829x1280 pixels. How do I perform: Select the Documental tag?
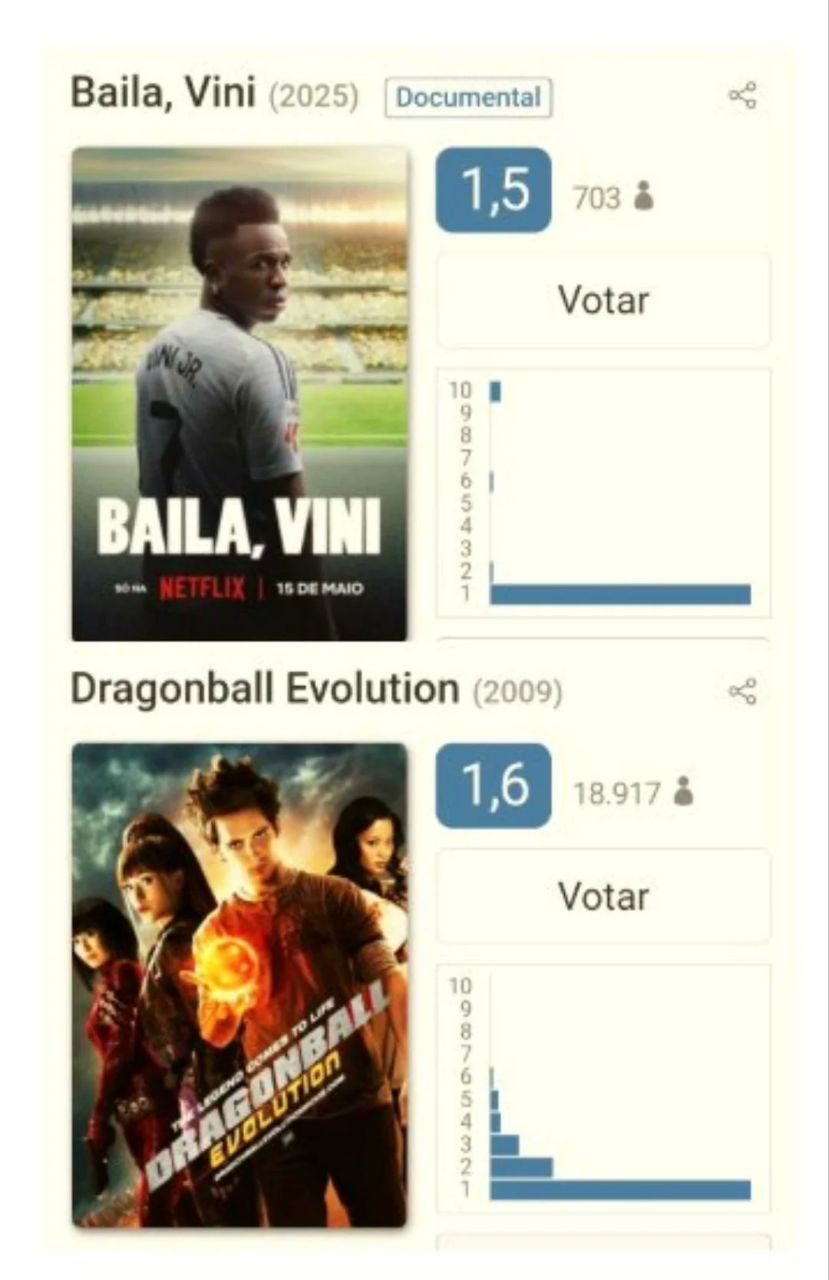click(x=468, y=98)
